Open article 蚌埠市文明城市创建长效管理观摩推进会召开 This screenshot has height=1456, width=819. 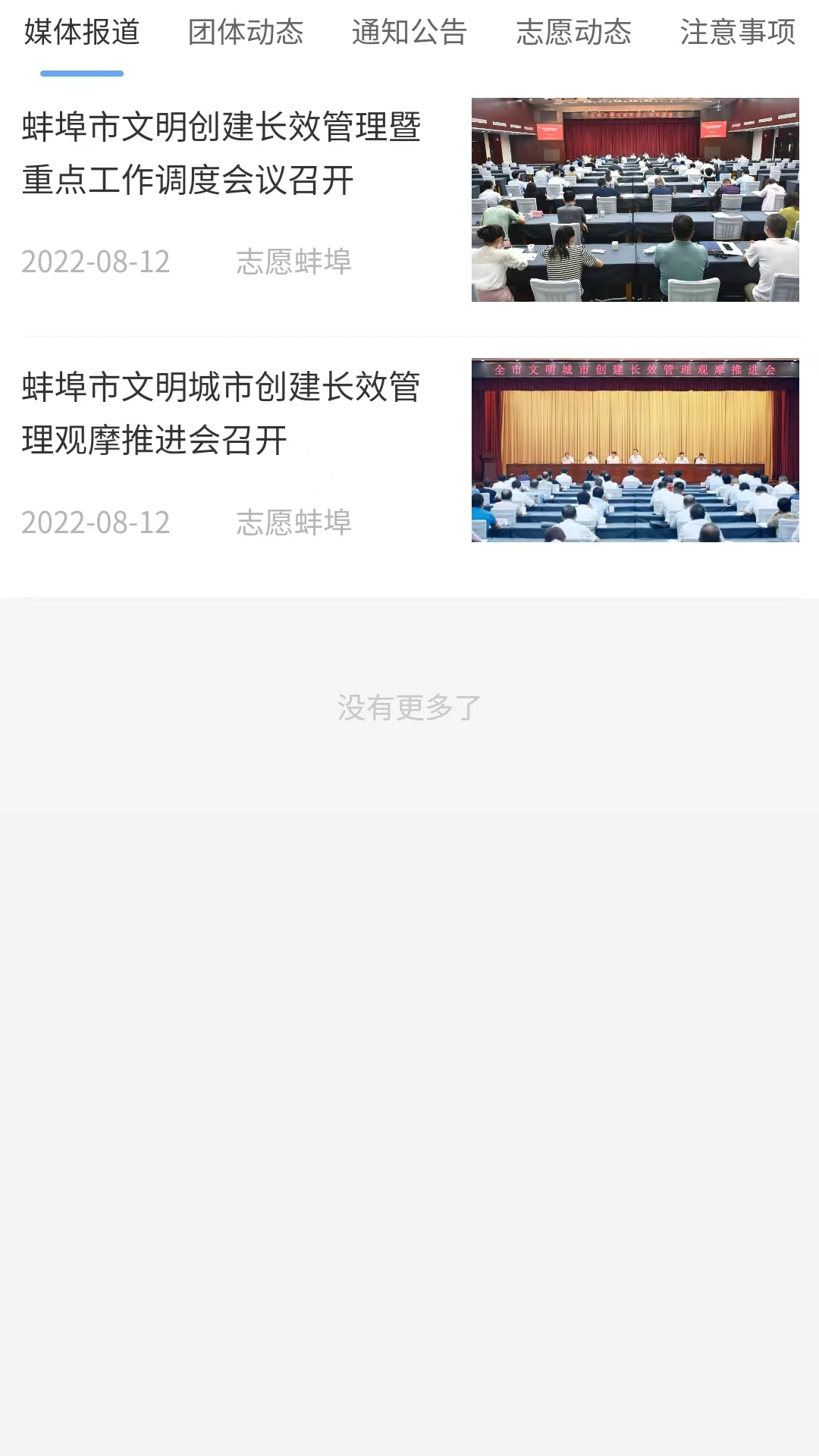(221, 414)
